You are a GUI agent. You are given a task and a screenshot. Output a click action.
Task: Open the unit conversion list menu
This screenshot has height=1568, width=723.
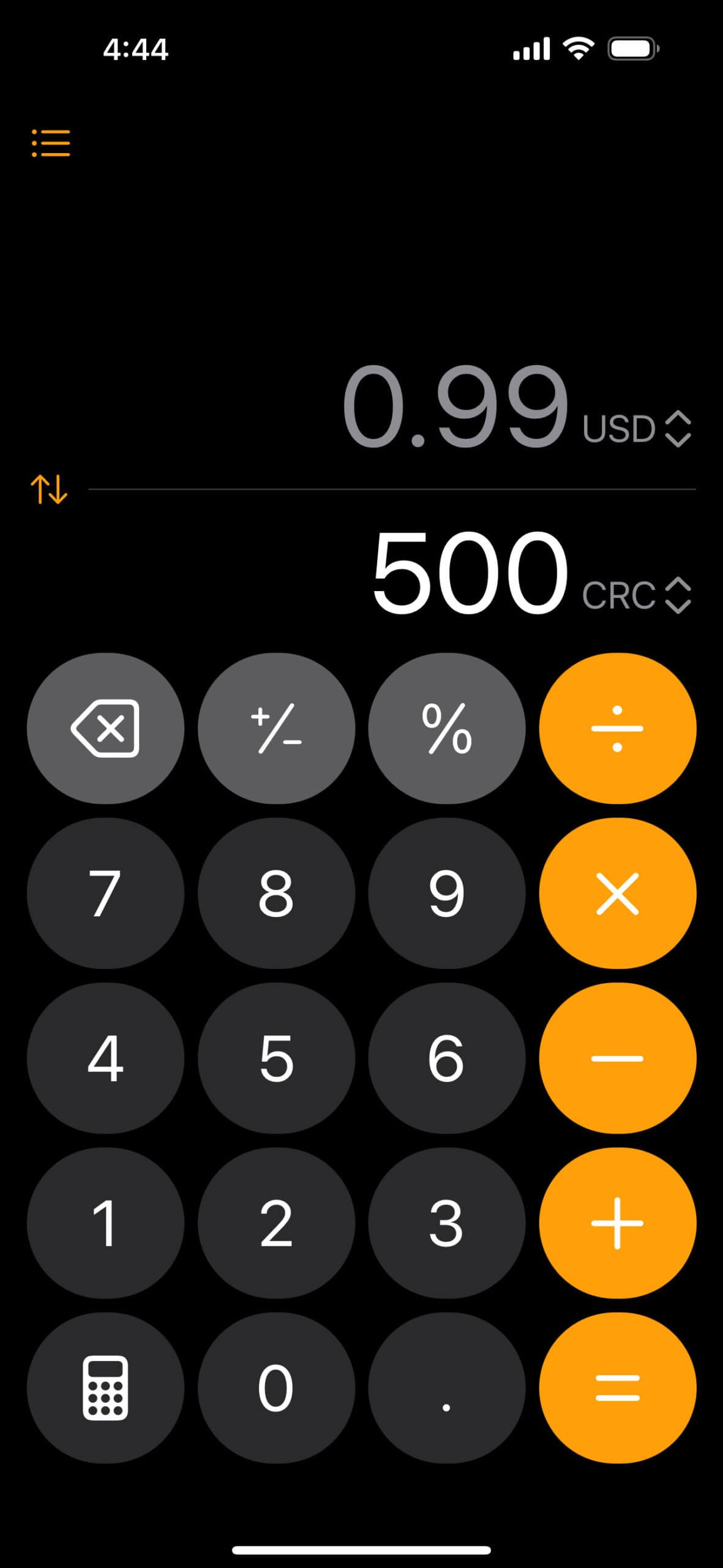coord(51,143)
